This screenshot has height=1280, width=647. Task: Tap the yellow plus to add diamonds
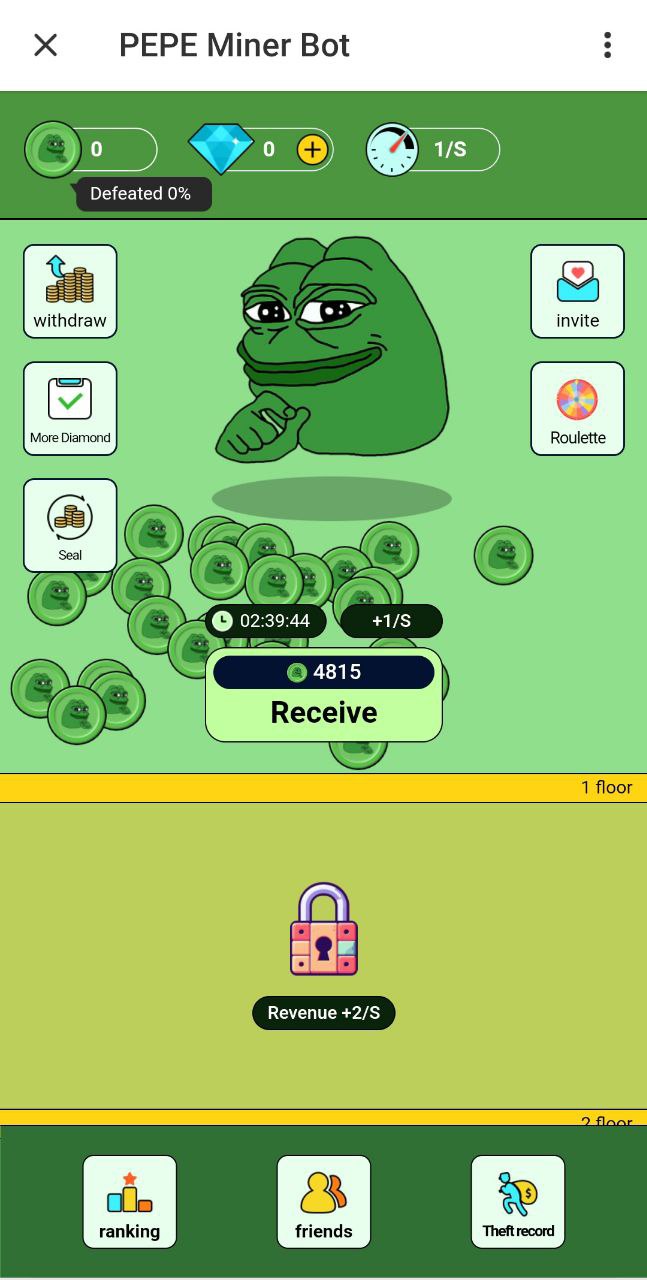click(313, 150)
